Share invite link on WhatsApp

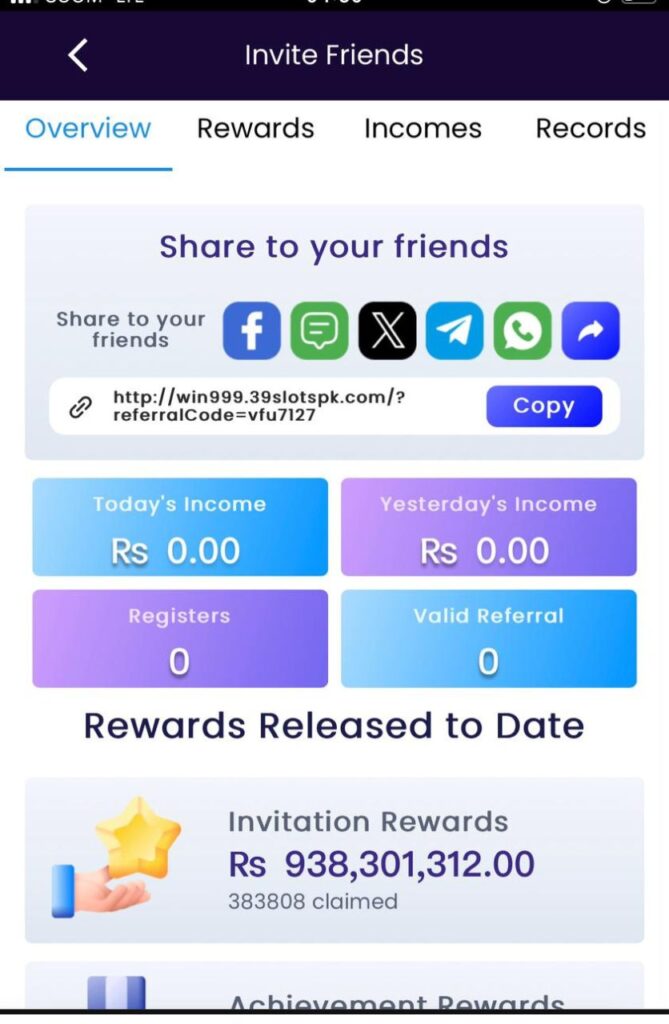(x=522, y=331)
